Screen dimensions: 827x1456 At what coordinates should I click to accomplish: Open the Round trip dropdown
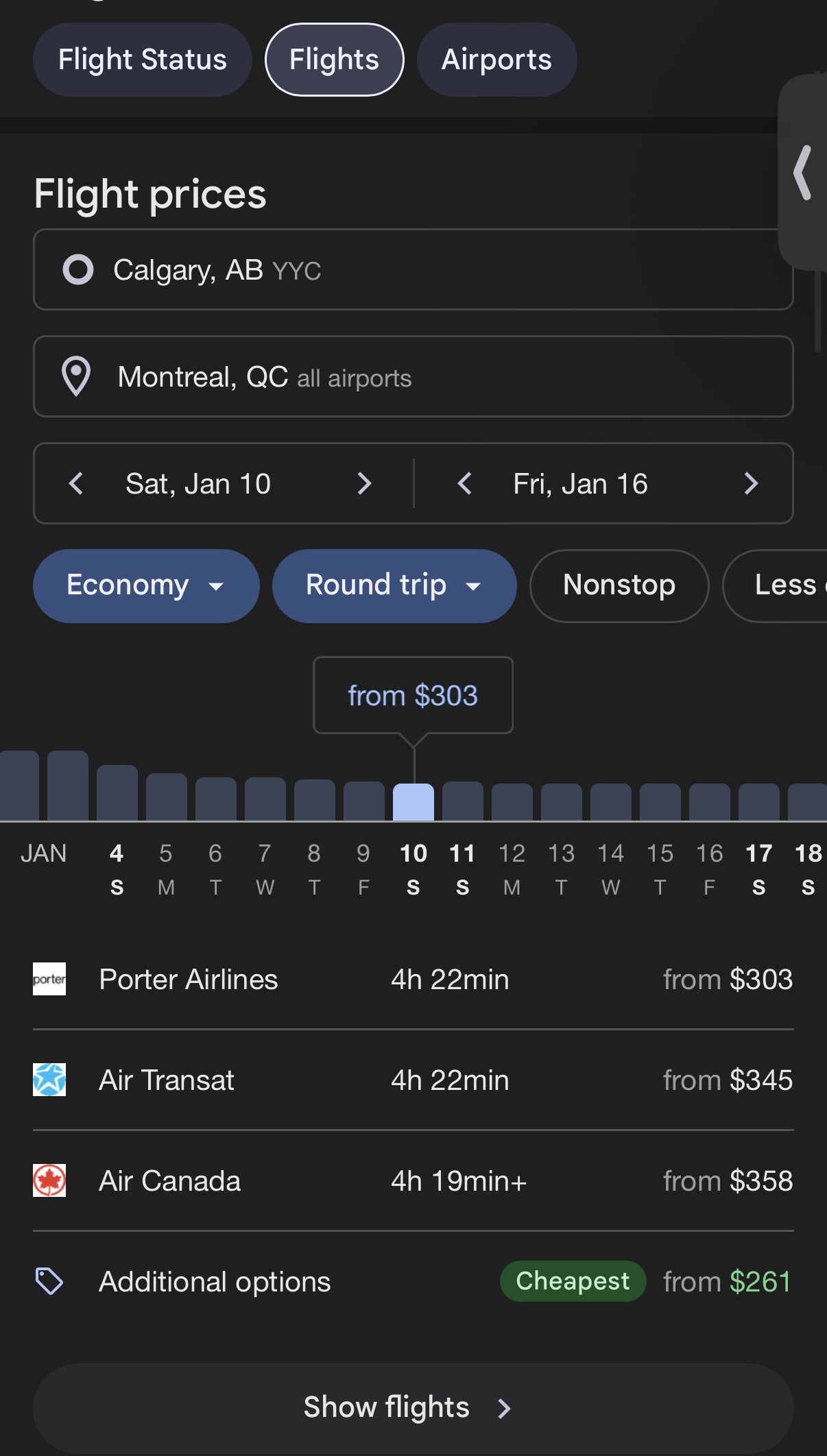click(394, 585)
